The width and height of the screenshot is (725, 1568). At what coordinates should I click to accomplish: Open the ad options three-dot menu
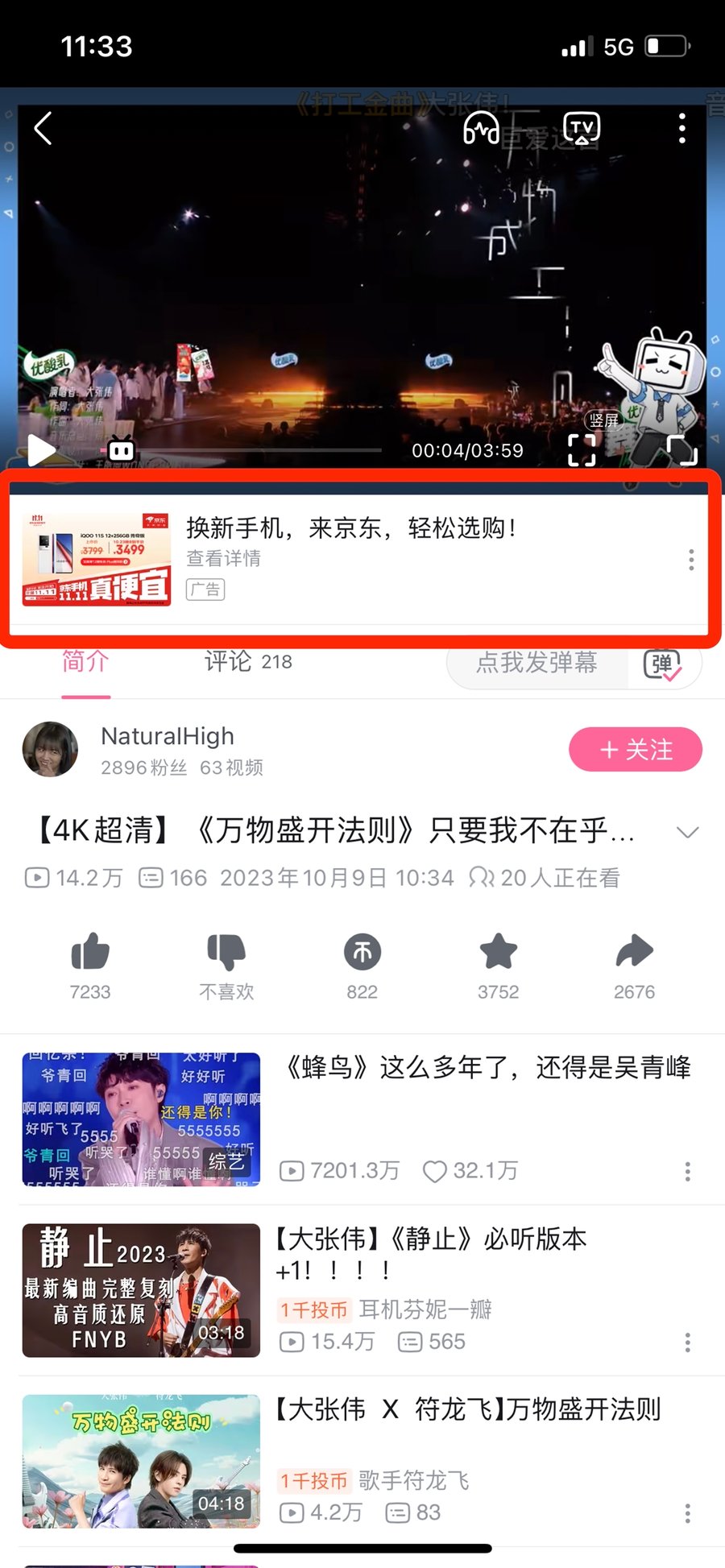(x=690, y=560)
